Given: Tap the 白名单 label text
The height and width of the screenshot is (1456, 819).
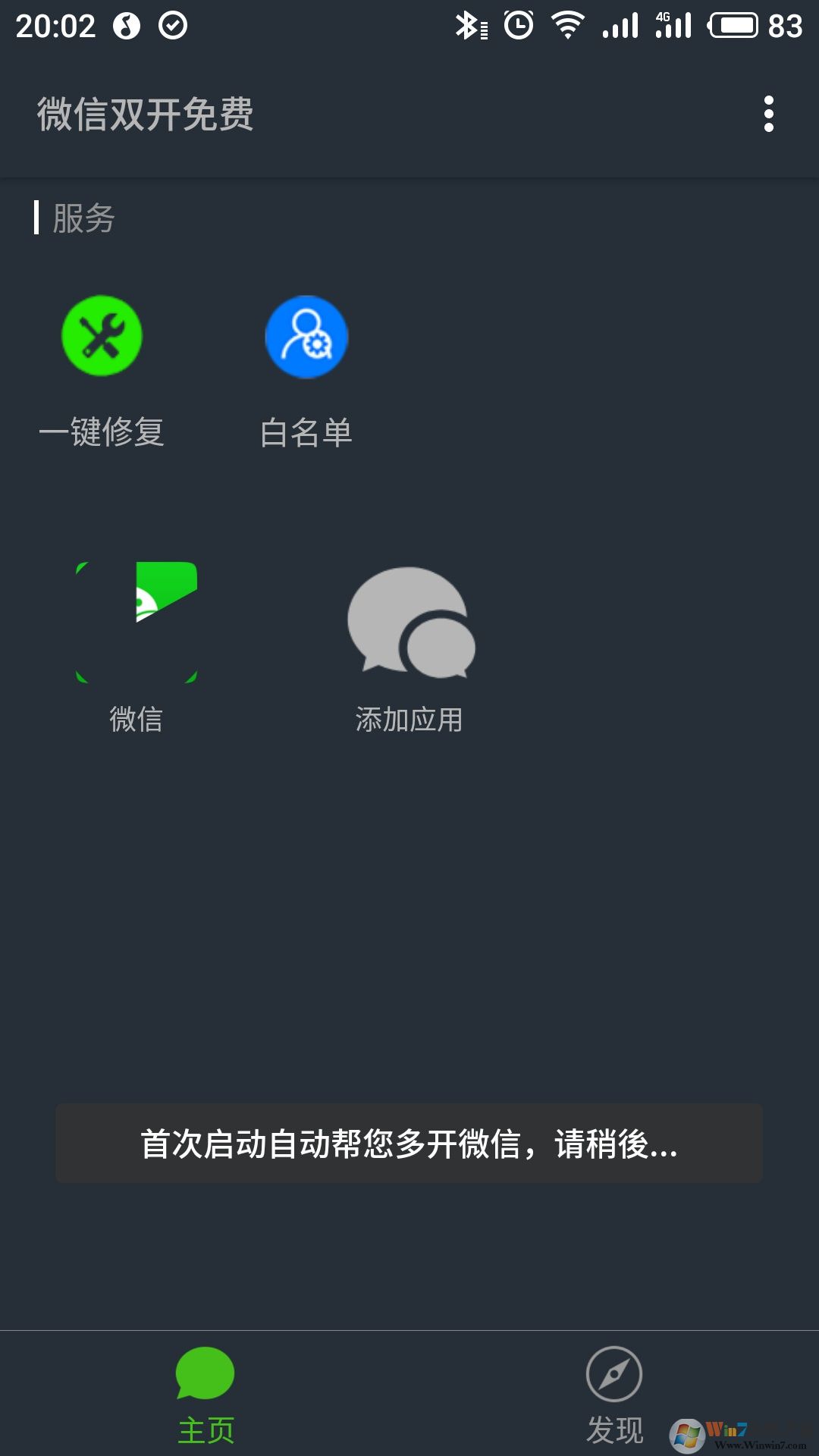Looking at the screenshot, I should point(306,431).
